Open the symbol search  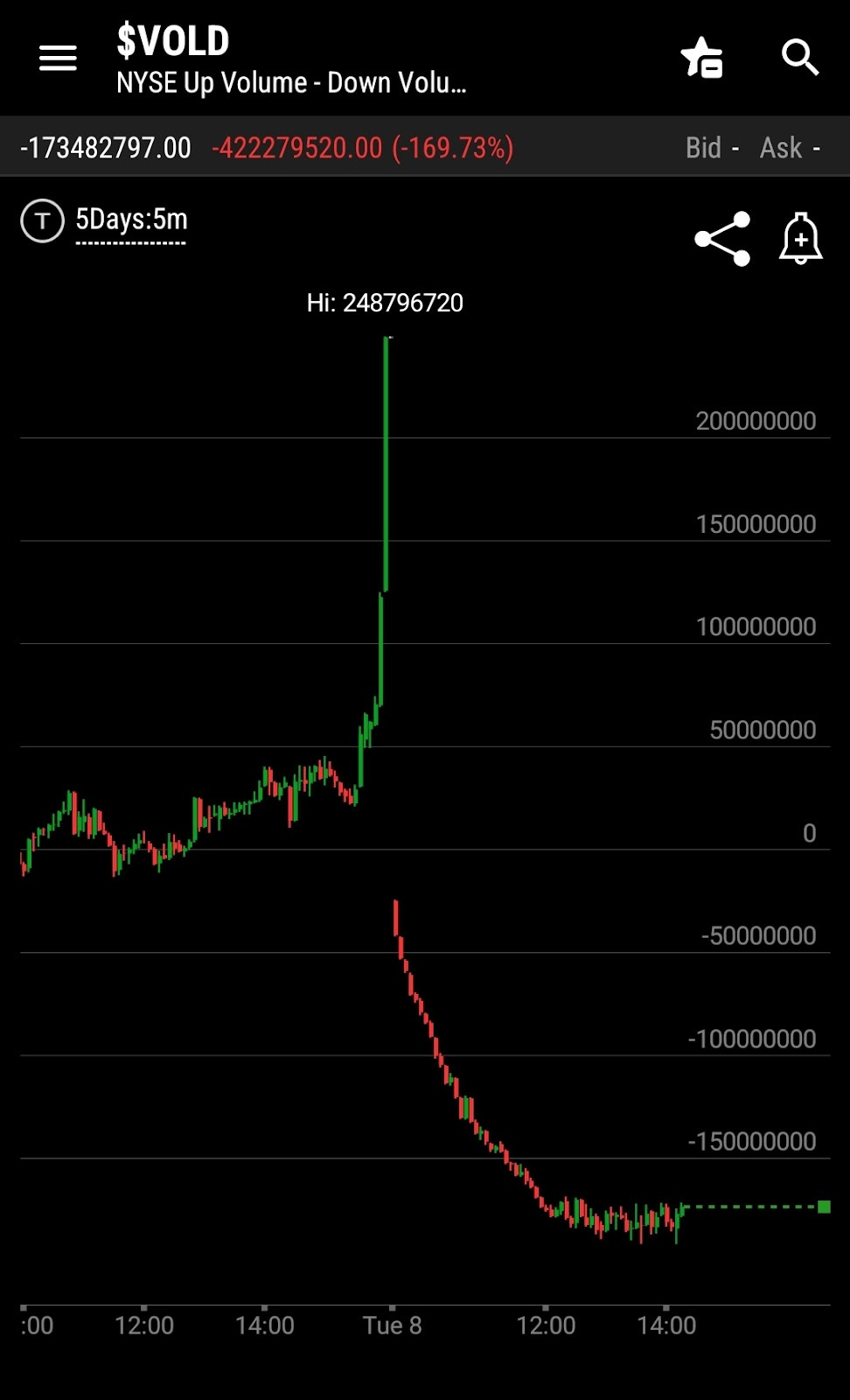[799, 58]
